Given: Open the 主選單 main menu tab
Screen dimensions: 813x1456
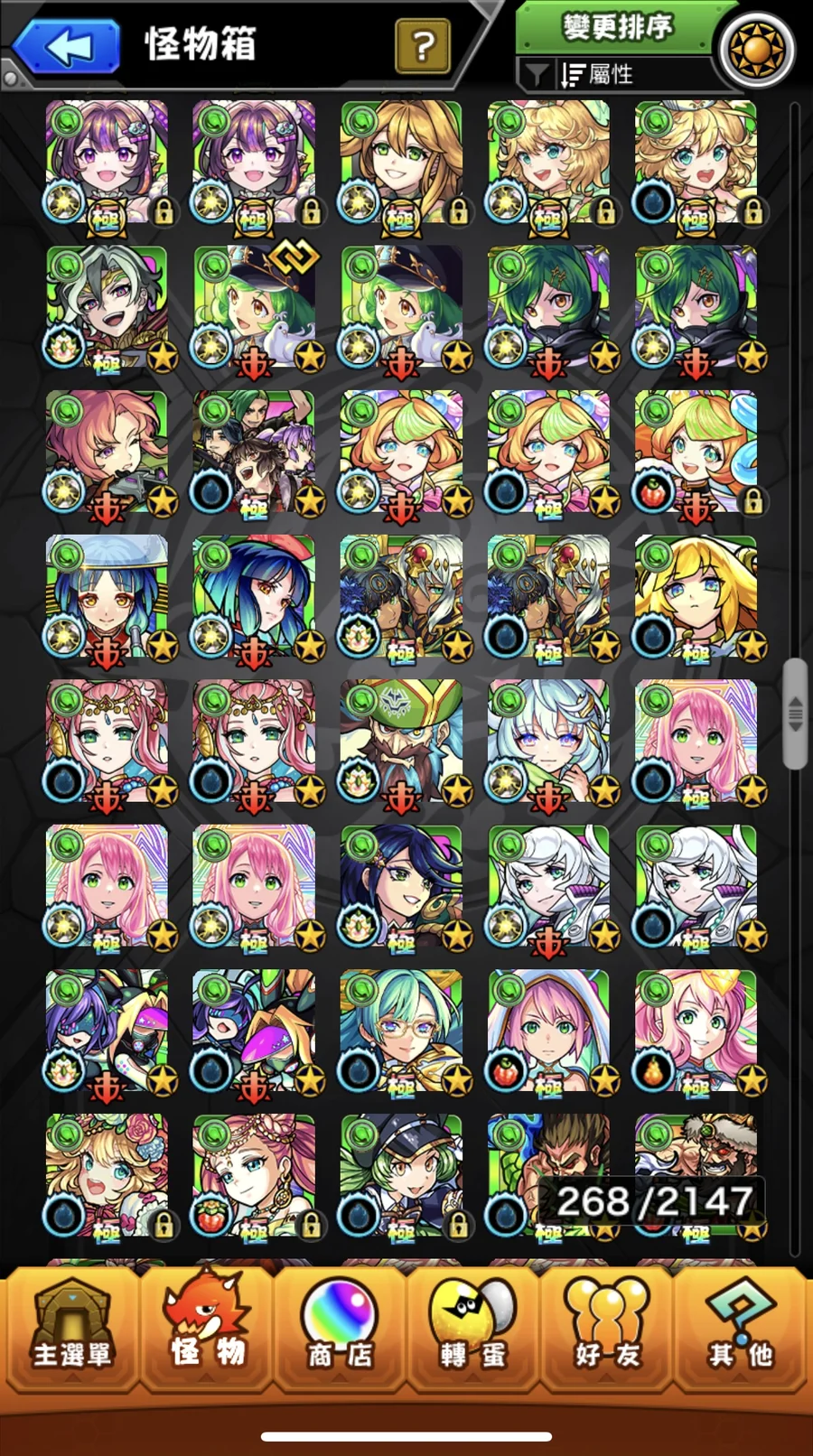Looking at the screenshot, I should (x=72, y=1328).
